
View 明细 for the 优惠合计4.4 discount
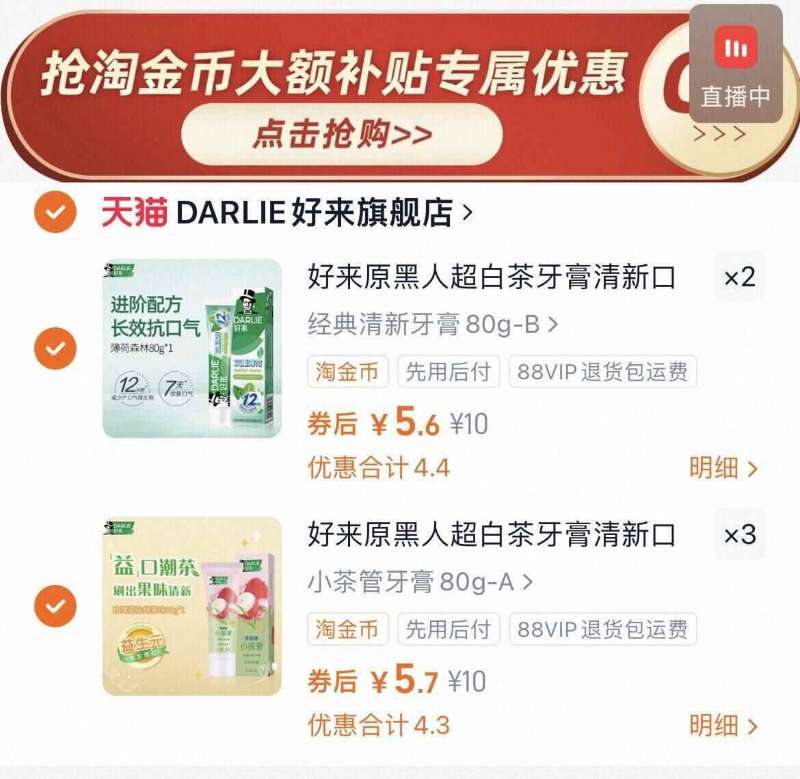point(723,467)
